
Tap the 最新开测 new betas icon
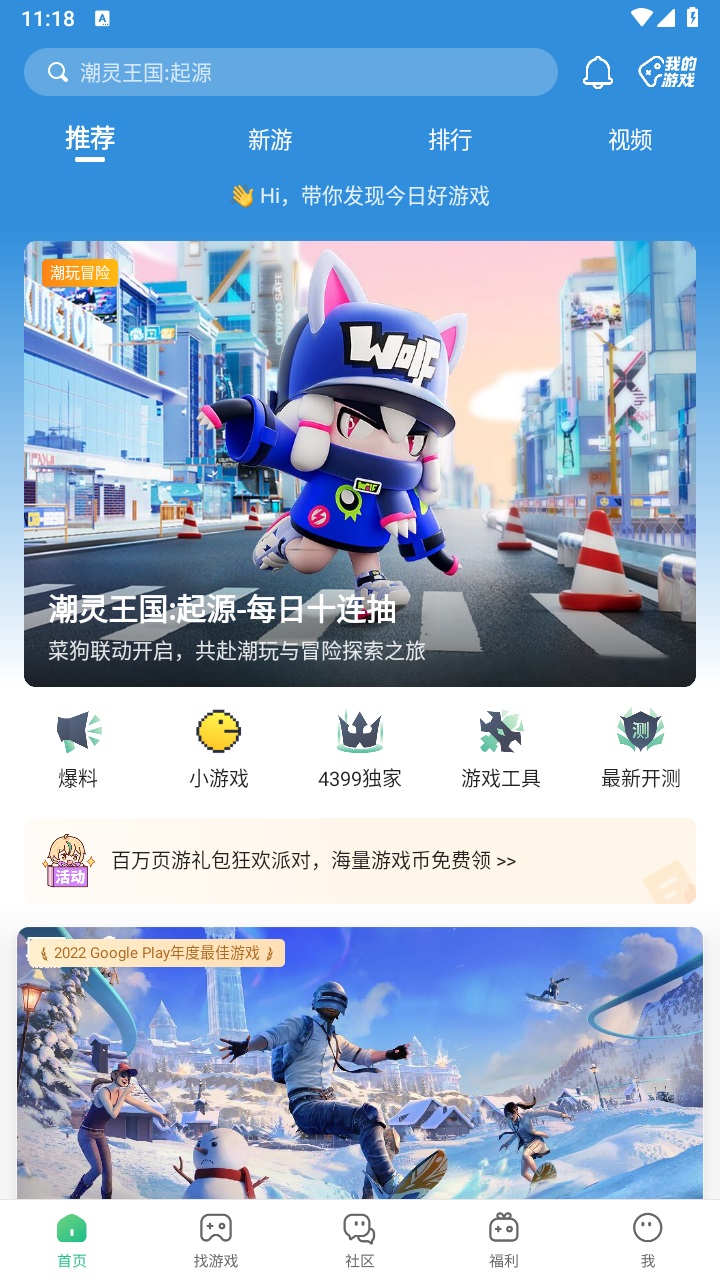click(x=641, y=745)
